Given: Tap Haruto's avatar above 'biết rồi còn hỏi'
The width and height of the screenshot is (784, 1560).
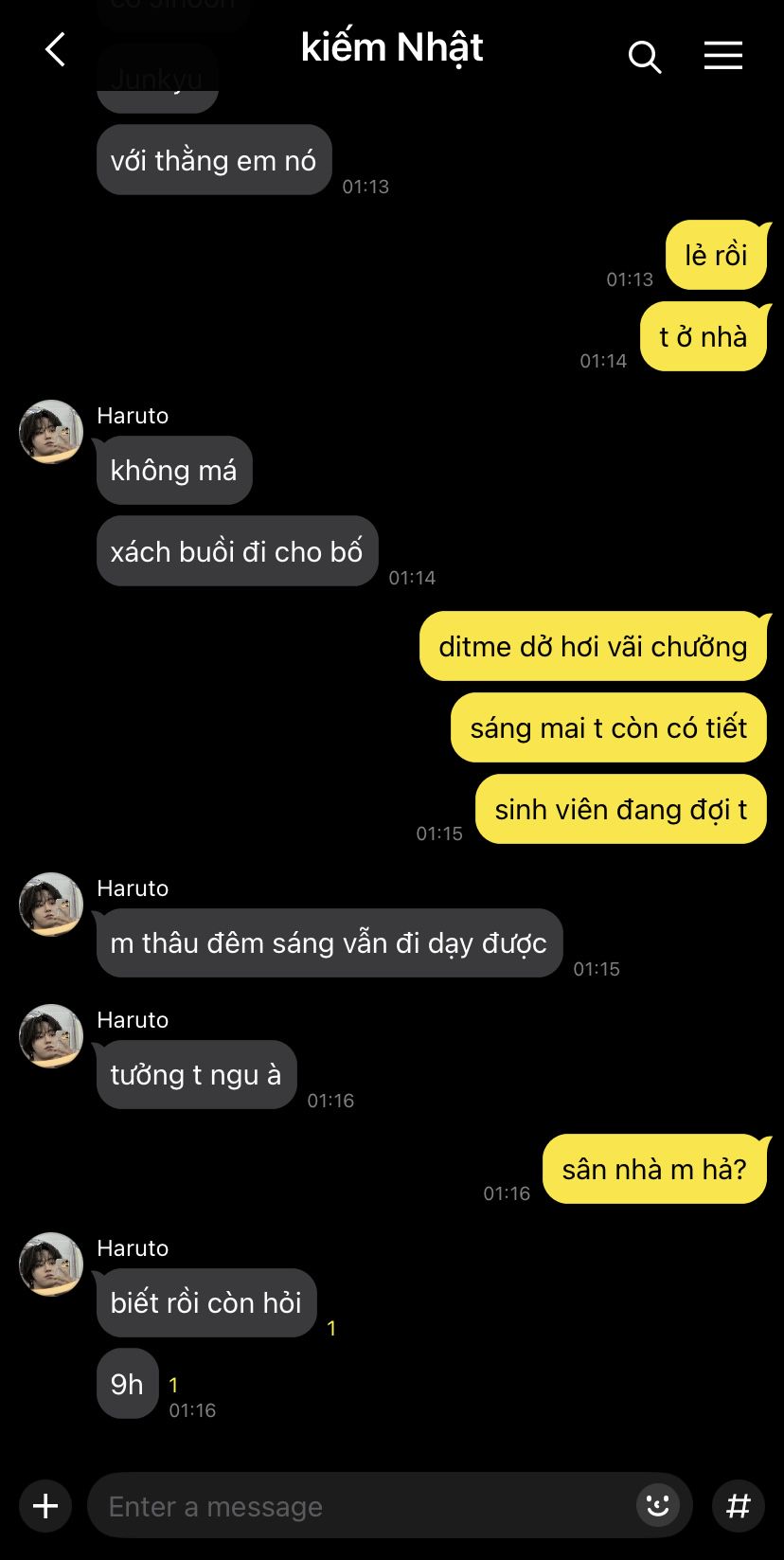Looking at the screenshot, I should click(51, 1264).
